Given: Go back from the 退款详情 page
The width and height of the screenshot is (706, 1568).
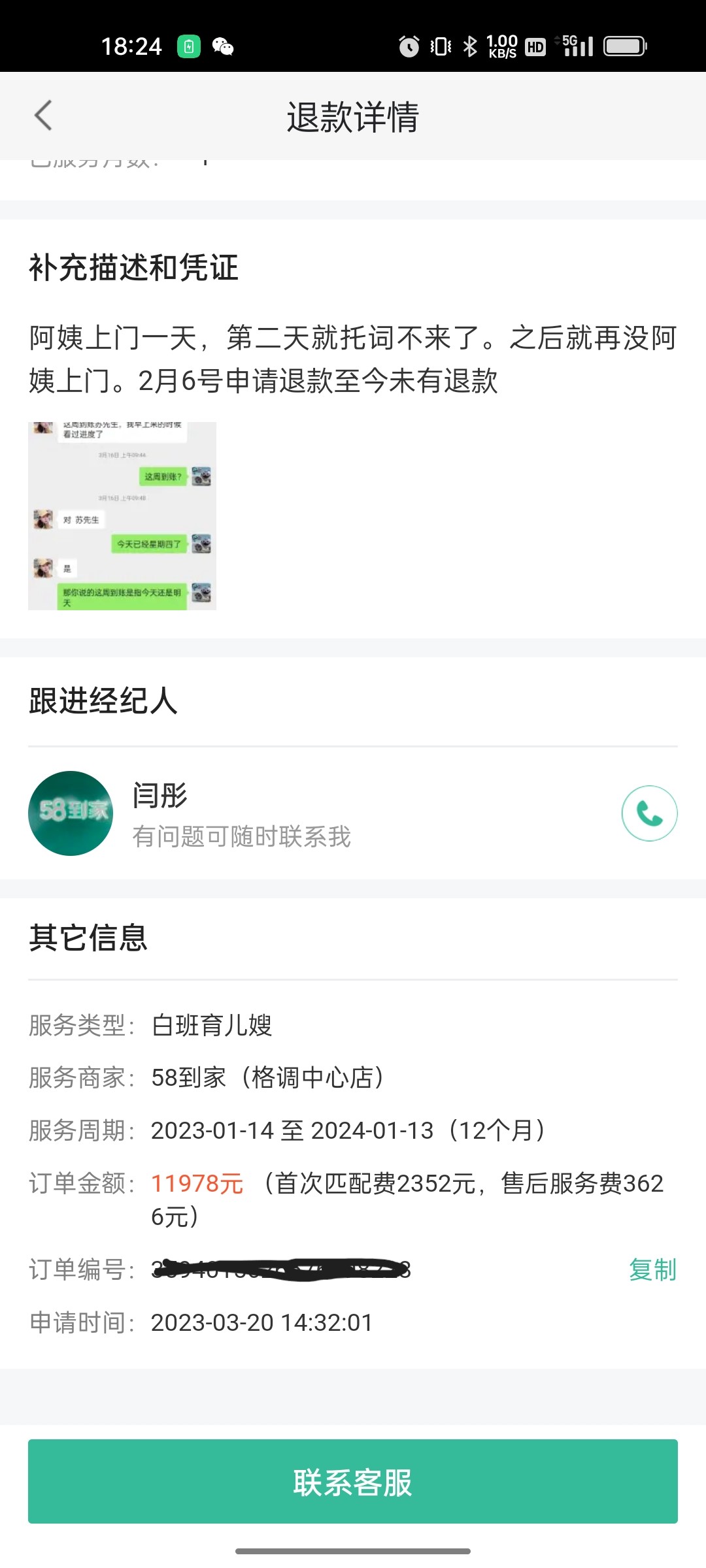Looking at the screenshot, I should coord(43,116).
